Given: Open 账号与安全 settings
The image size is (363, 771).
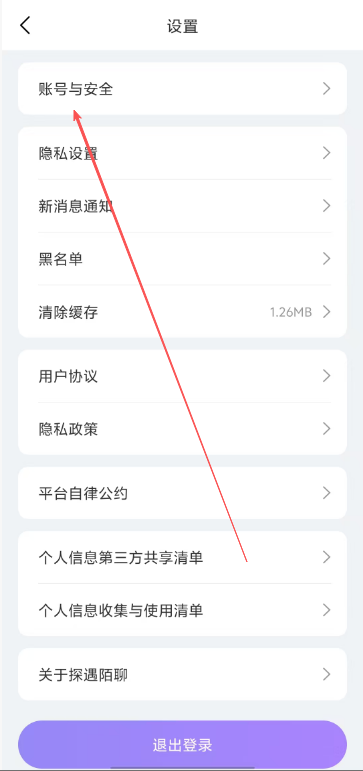Looking at the screenshot, I should pyautogui.click(x=182, y=89).
